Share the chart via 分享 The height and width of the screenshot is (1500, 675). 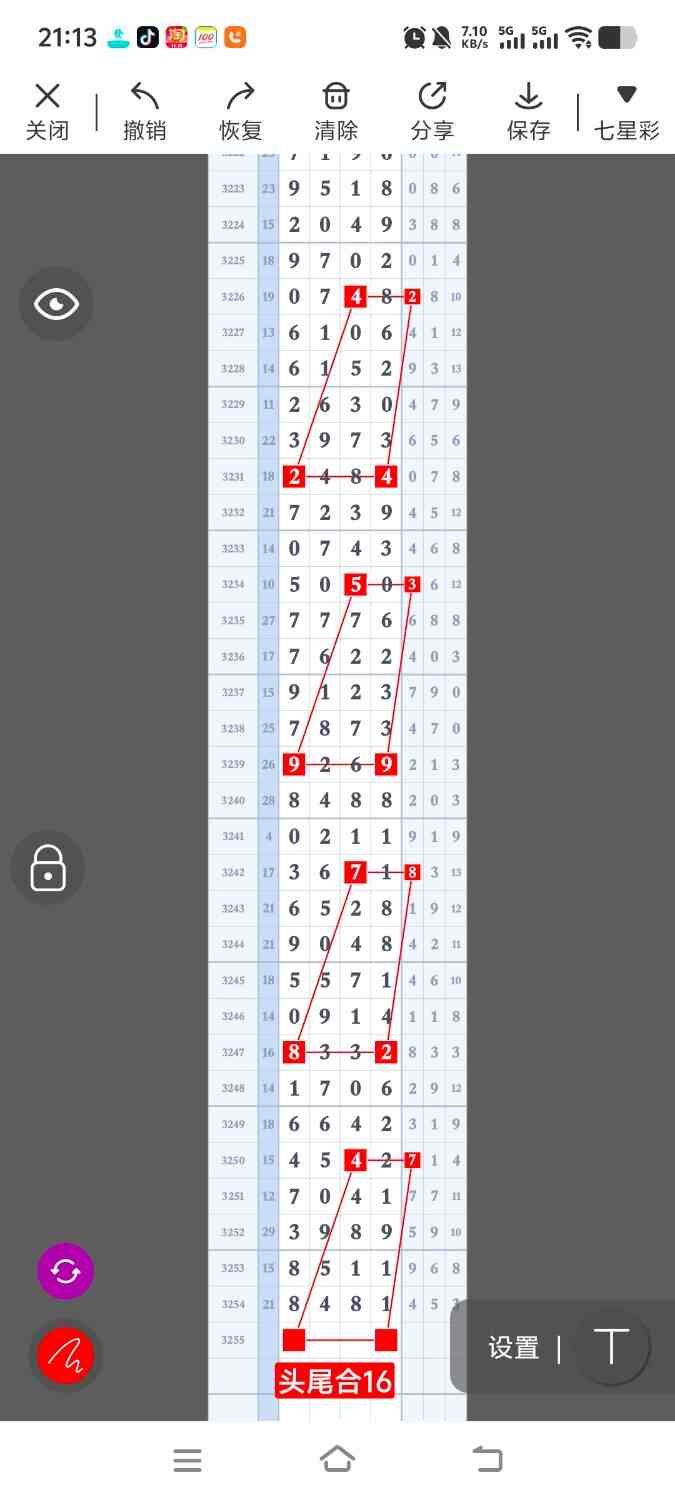432,111
